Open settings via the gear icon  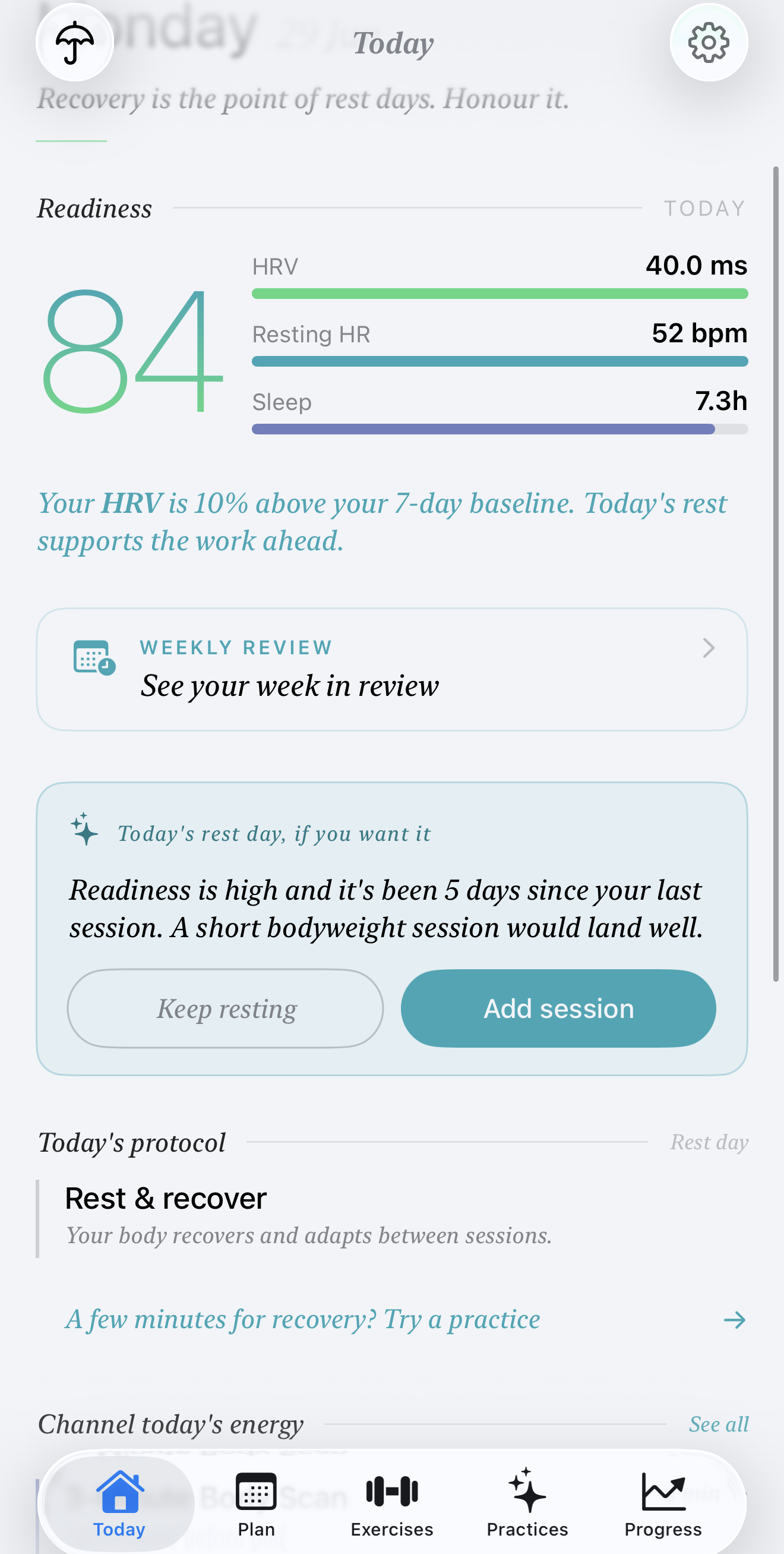709,43
